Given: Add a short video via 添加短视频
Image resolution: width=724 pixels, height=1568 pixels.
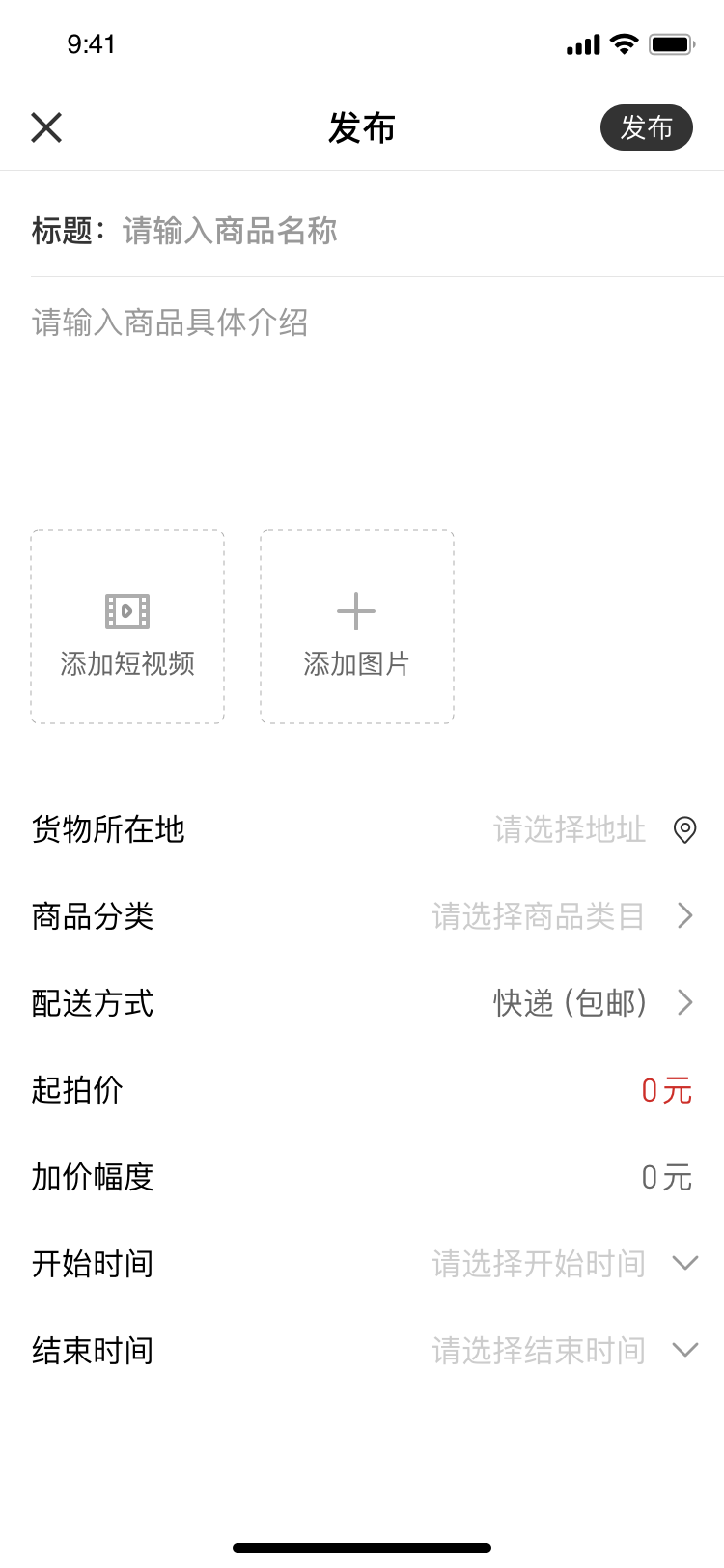Looking at the screenshot, I should 127,627.
